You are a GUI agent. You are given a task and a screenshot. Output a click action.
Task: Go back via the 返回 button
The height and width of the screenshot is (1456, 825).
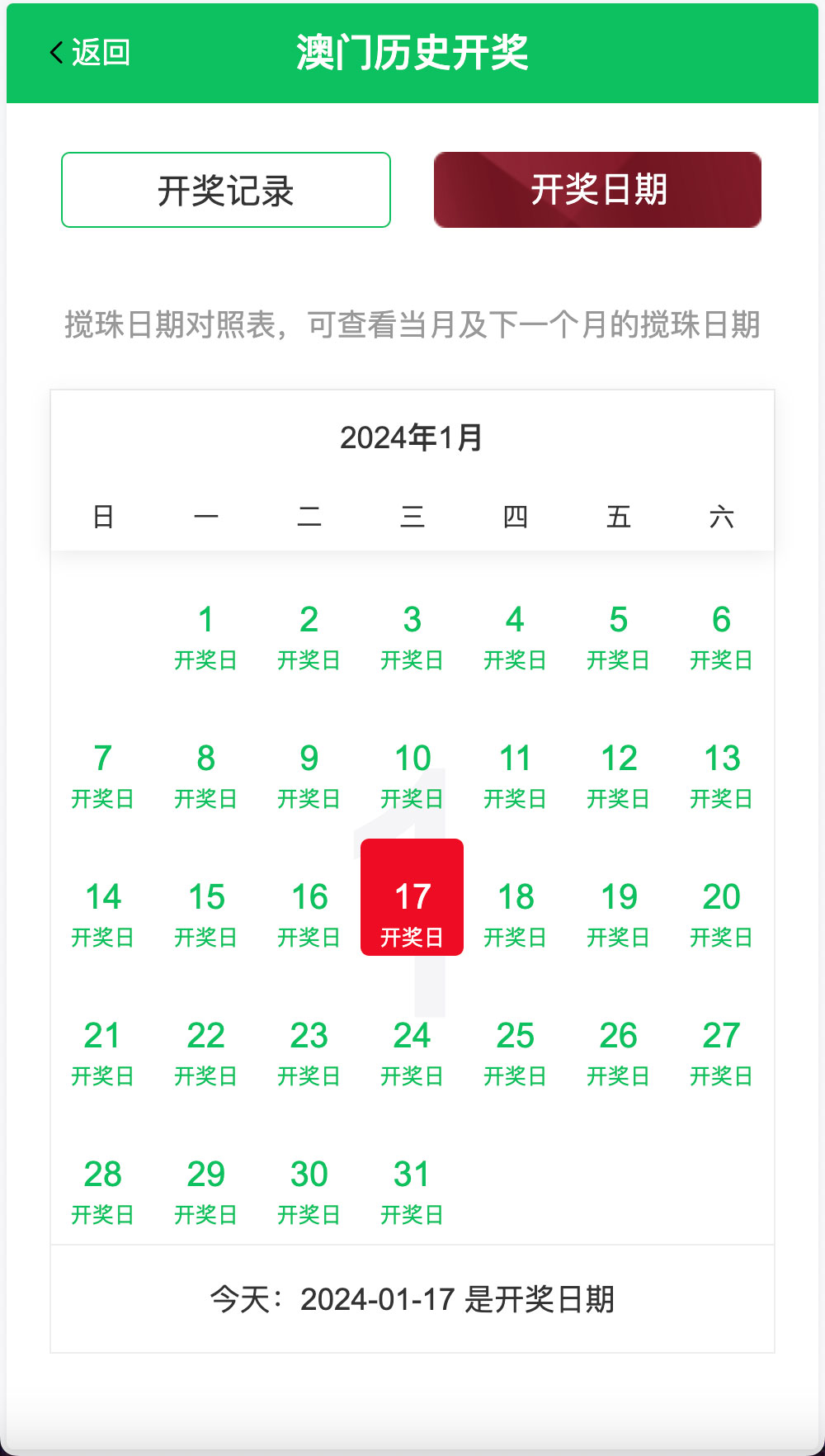(90, 53)
